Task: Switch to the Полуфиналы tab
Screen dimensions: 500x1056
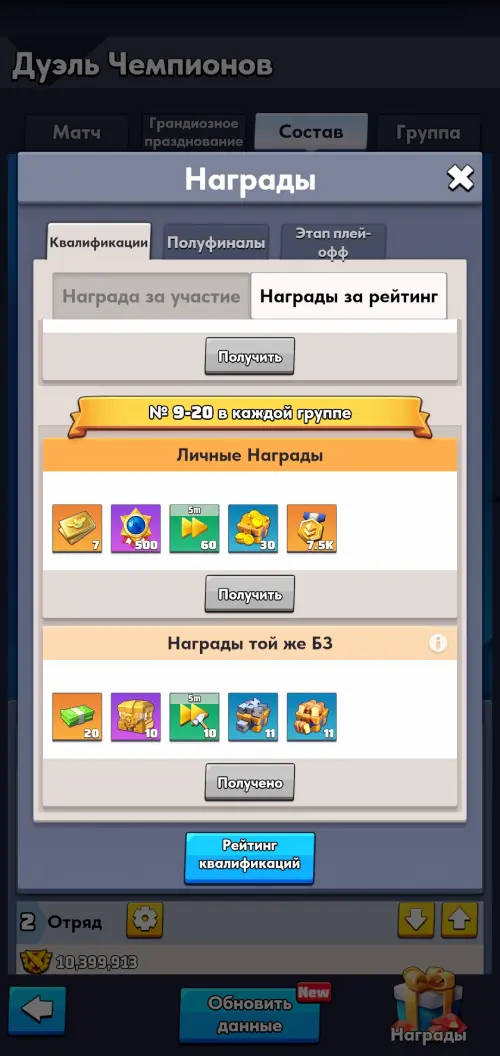Action: pyautogui.click(x=216, y=242)
